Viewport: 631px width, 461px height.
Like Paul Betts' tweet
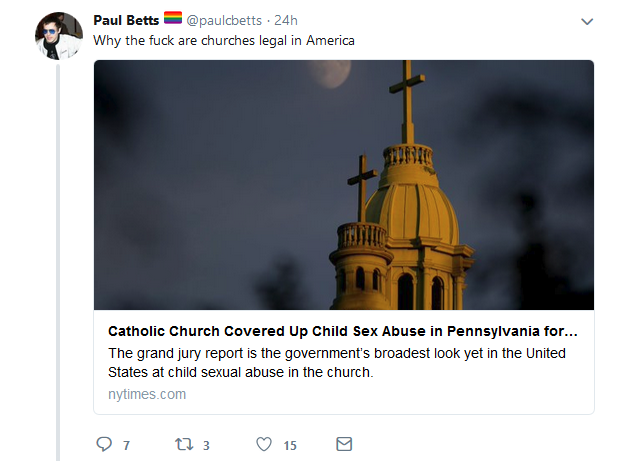click(264, 444)
